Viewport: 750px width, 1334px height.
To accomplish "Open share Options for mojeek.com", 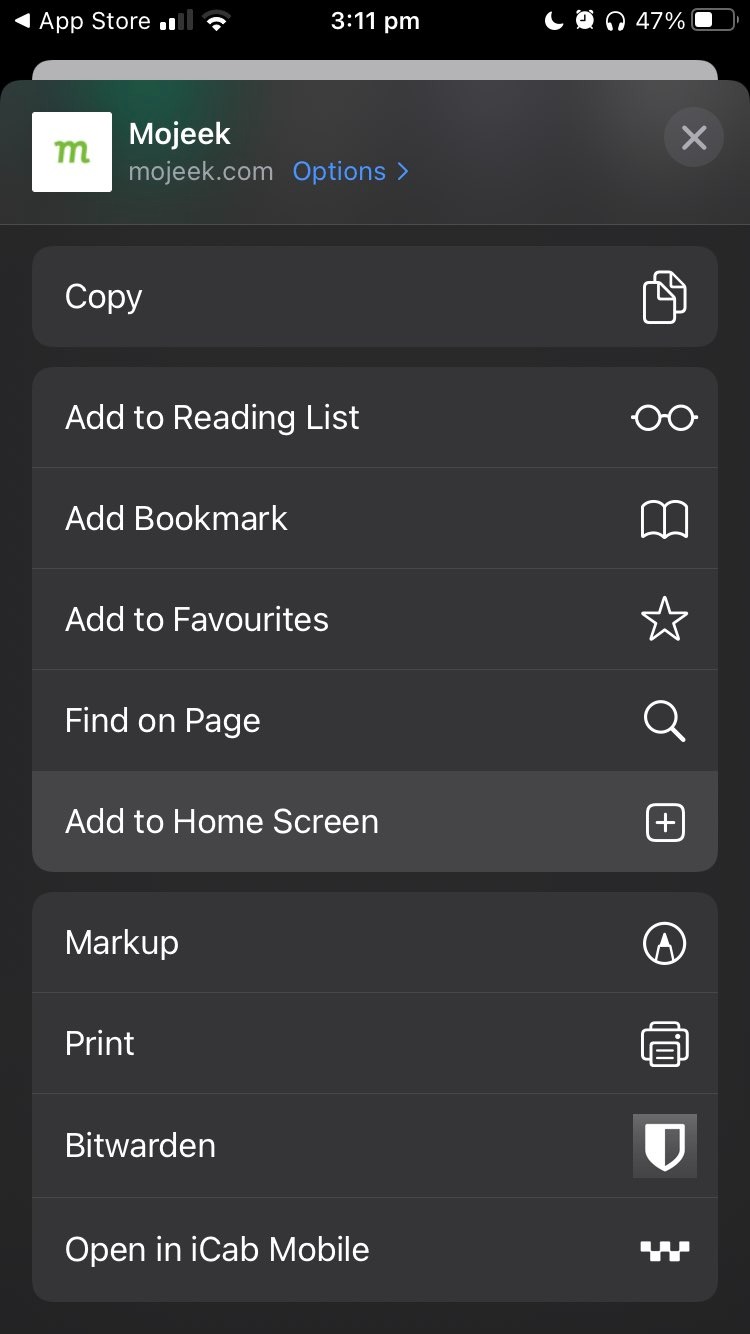I will [x=350, y=171].
